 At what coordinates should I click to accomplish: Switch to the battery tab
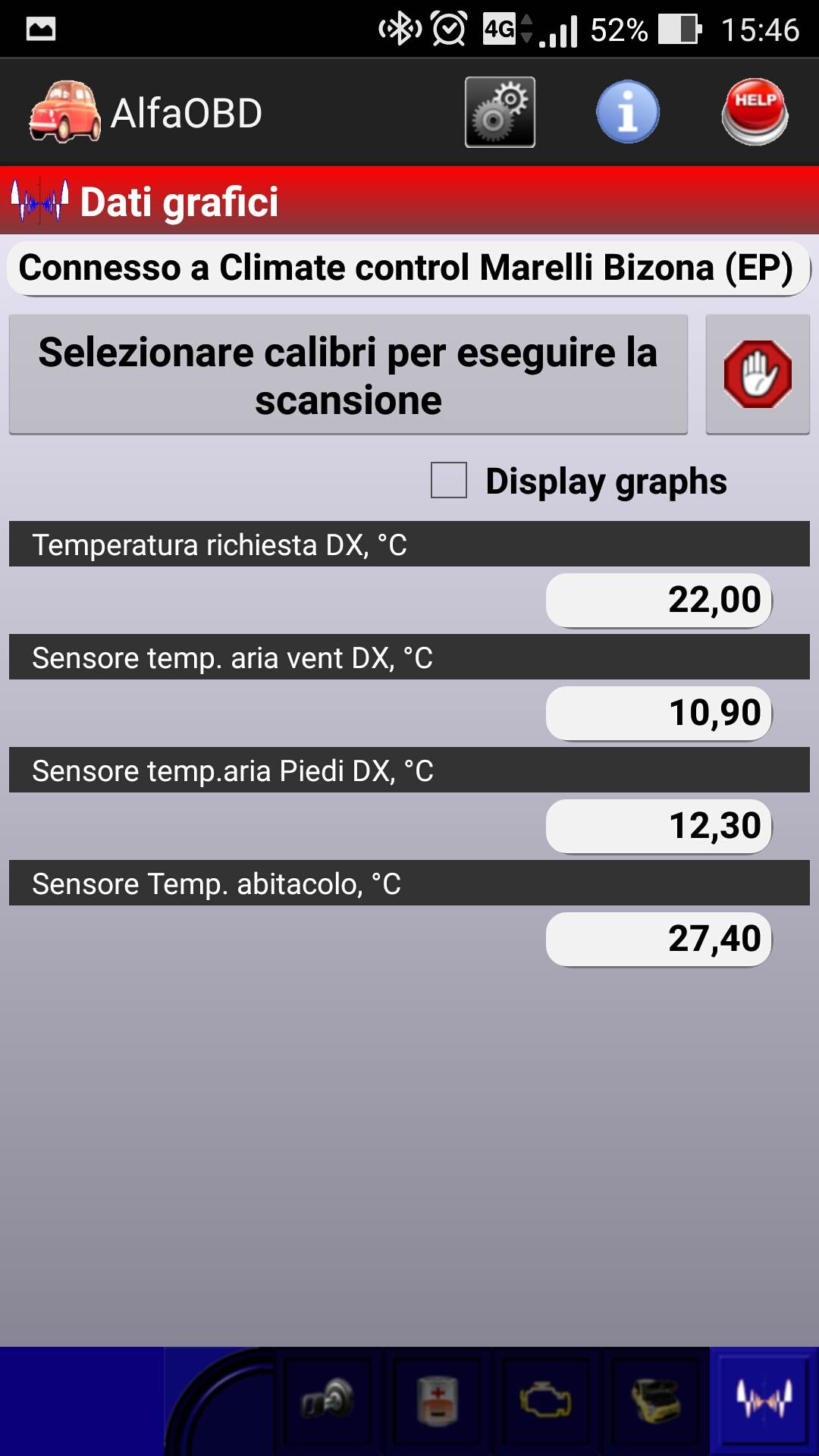(x=438, y=1401)
